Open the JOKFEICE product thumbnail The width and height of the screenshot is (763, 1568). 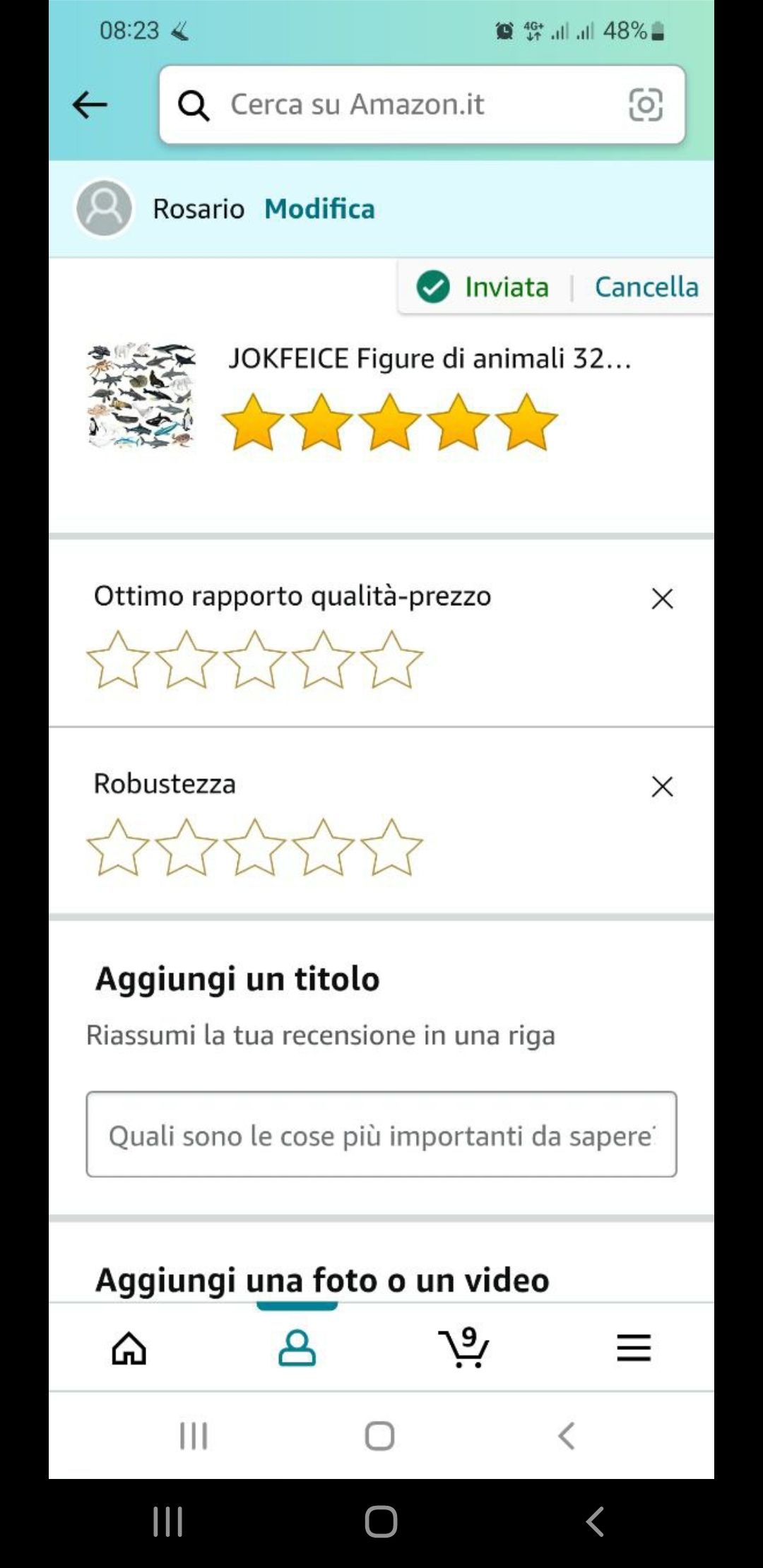[141, 396]
